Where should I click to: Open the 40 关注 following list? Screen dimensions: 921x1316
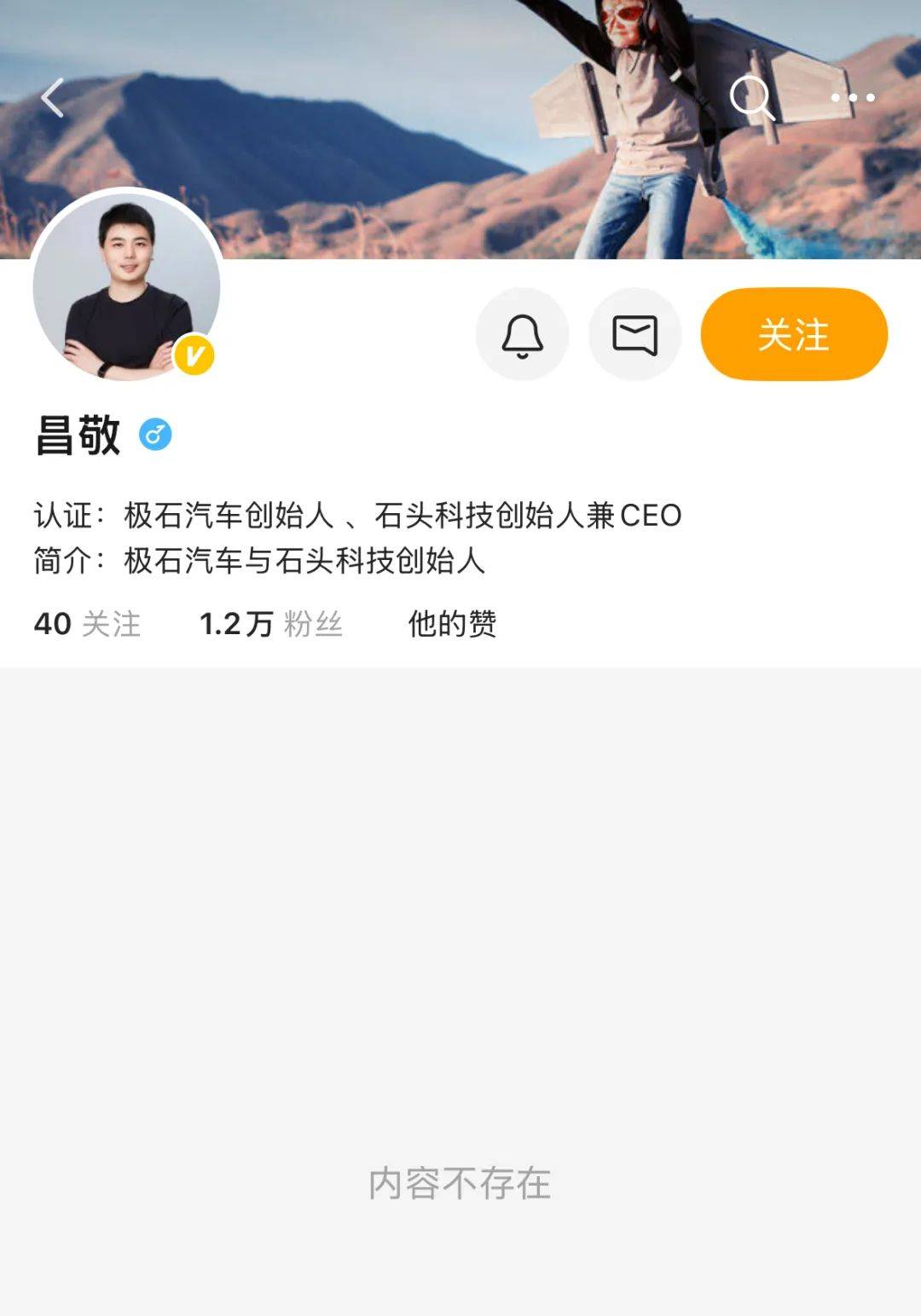(x=87, y=623)
